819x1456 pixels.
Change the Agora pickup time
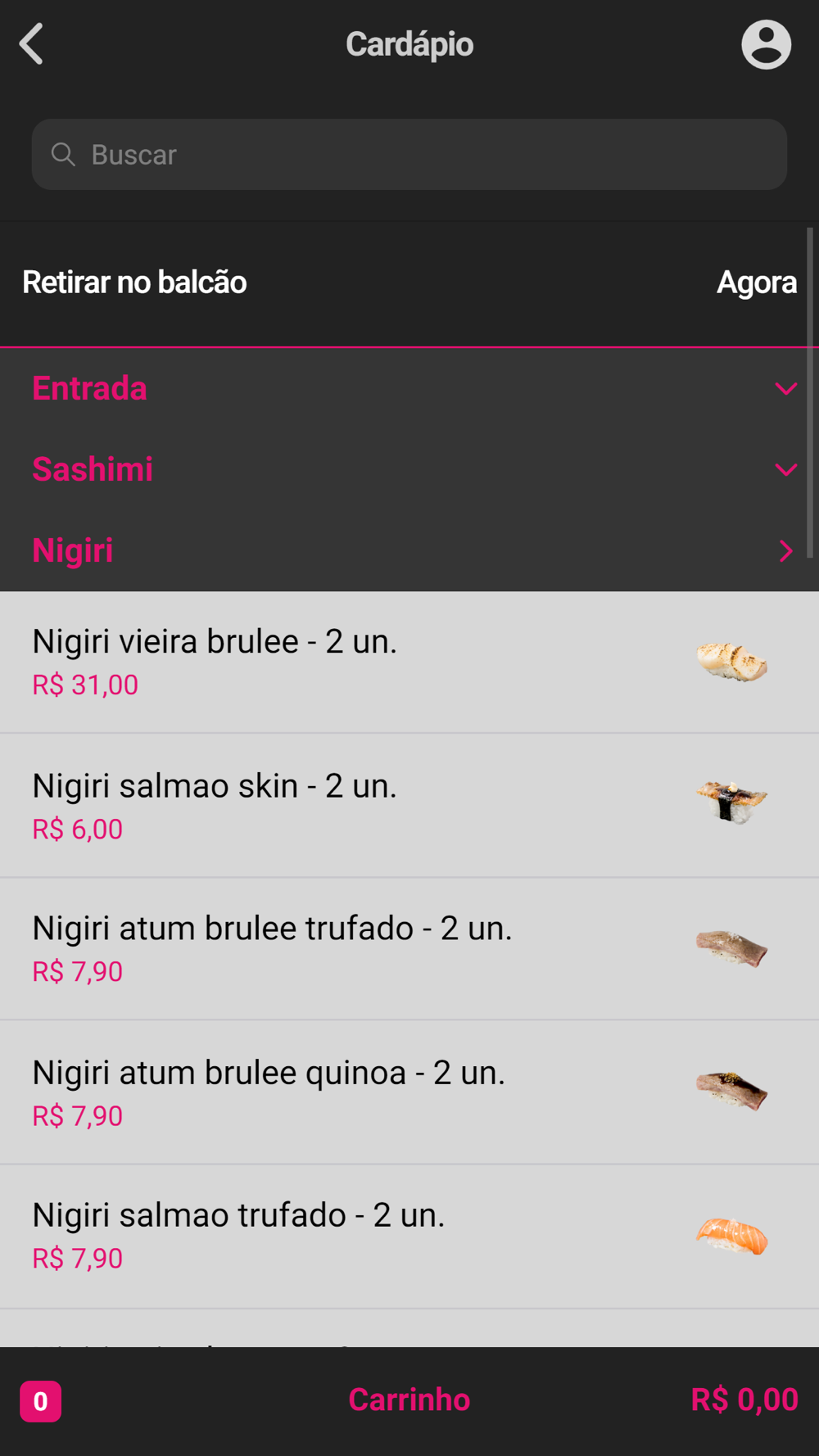(756, 283)
